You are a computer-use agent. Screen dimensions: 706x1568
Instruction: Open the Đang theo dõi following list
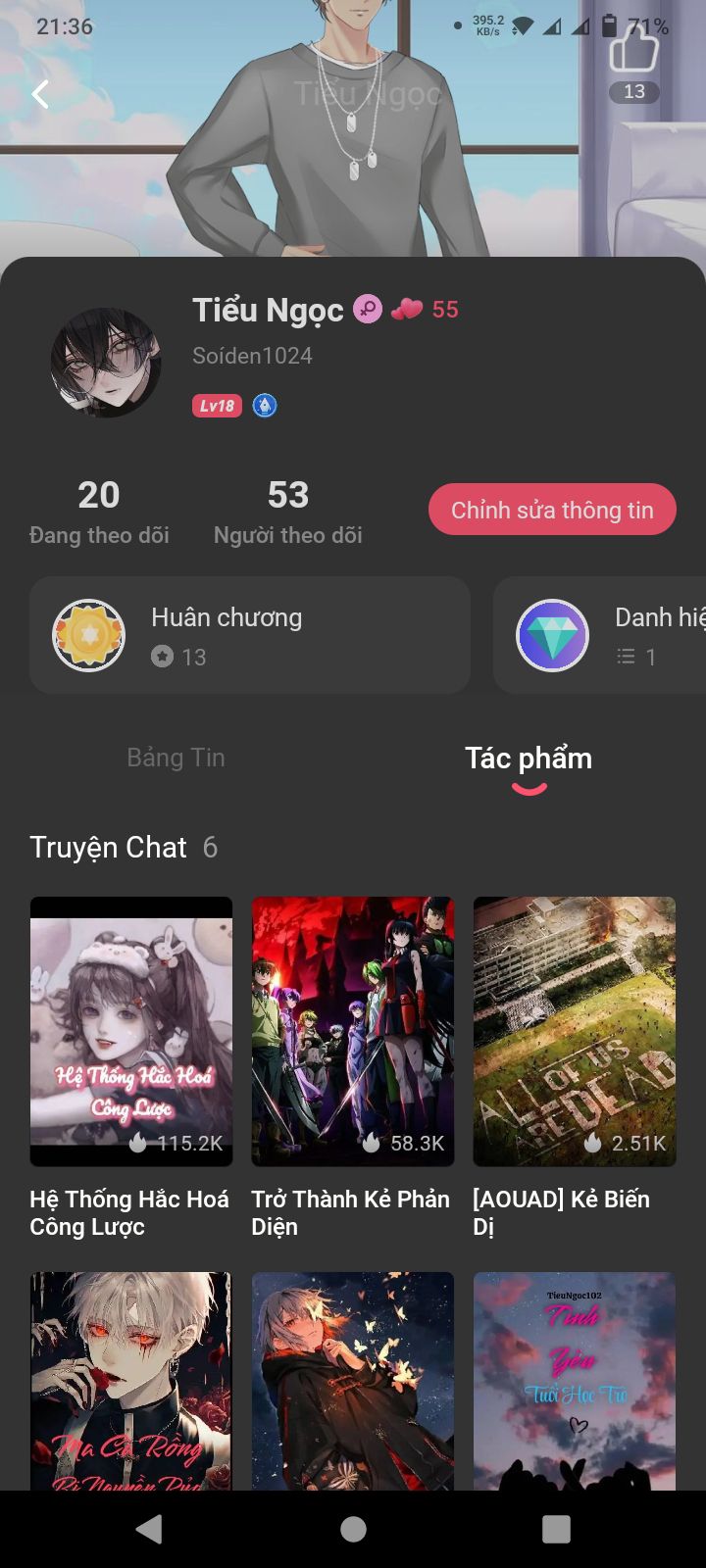[x=99, y=512]
